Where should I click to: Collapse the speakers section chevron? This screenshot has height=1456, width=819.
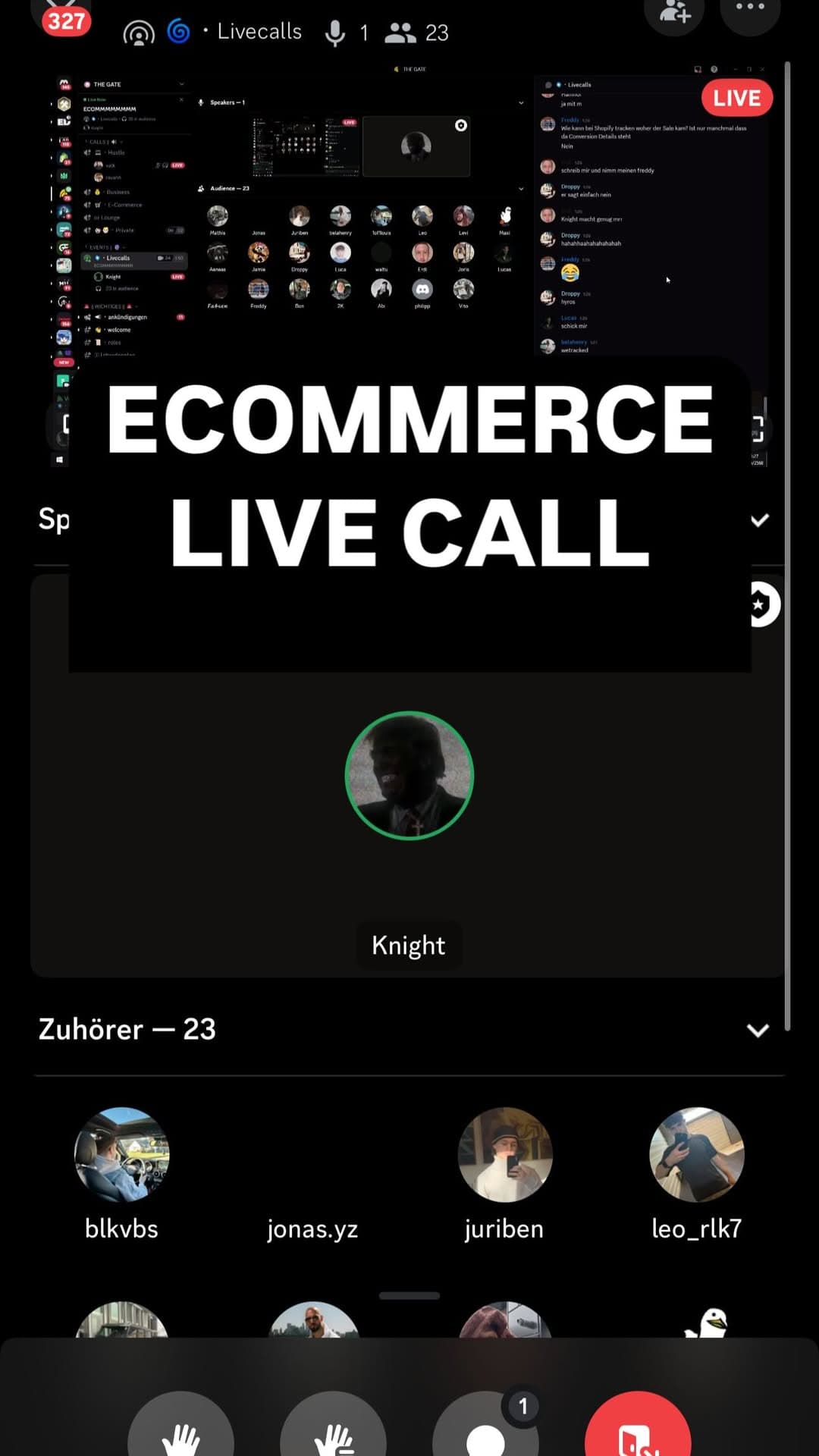point(759,520)
